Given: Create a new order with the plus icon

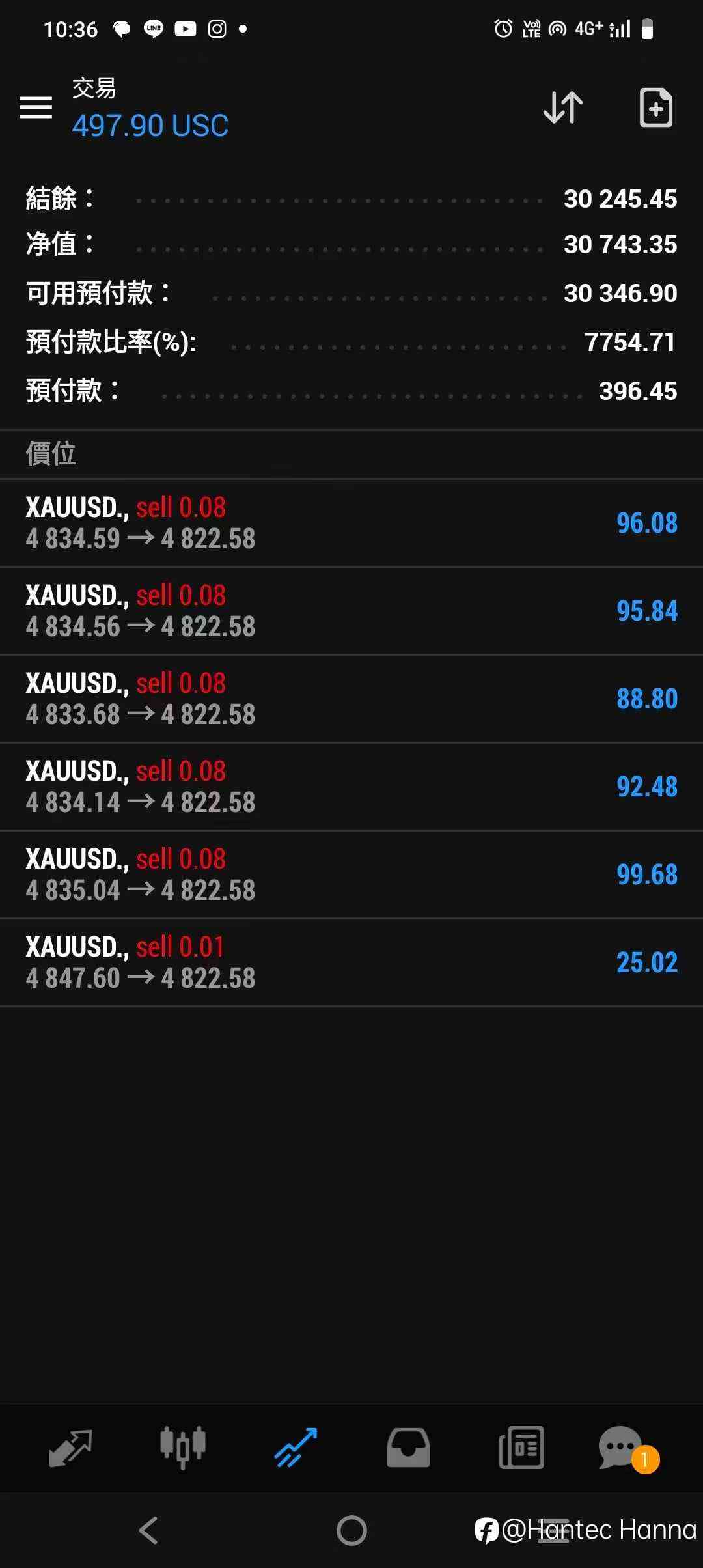Looking at the screenshot, I should (x=655, y=107).
